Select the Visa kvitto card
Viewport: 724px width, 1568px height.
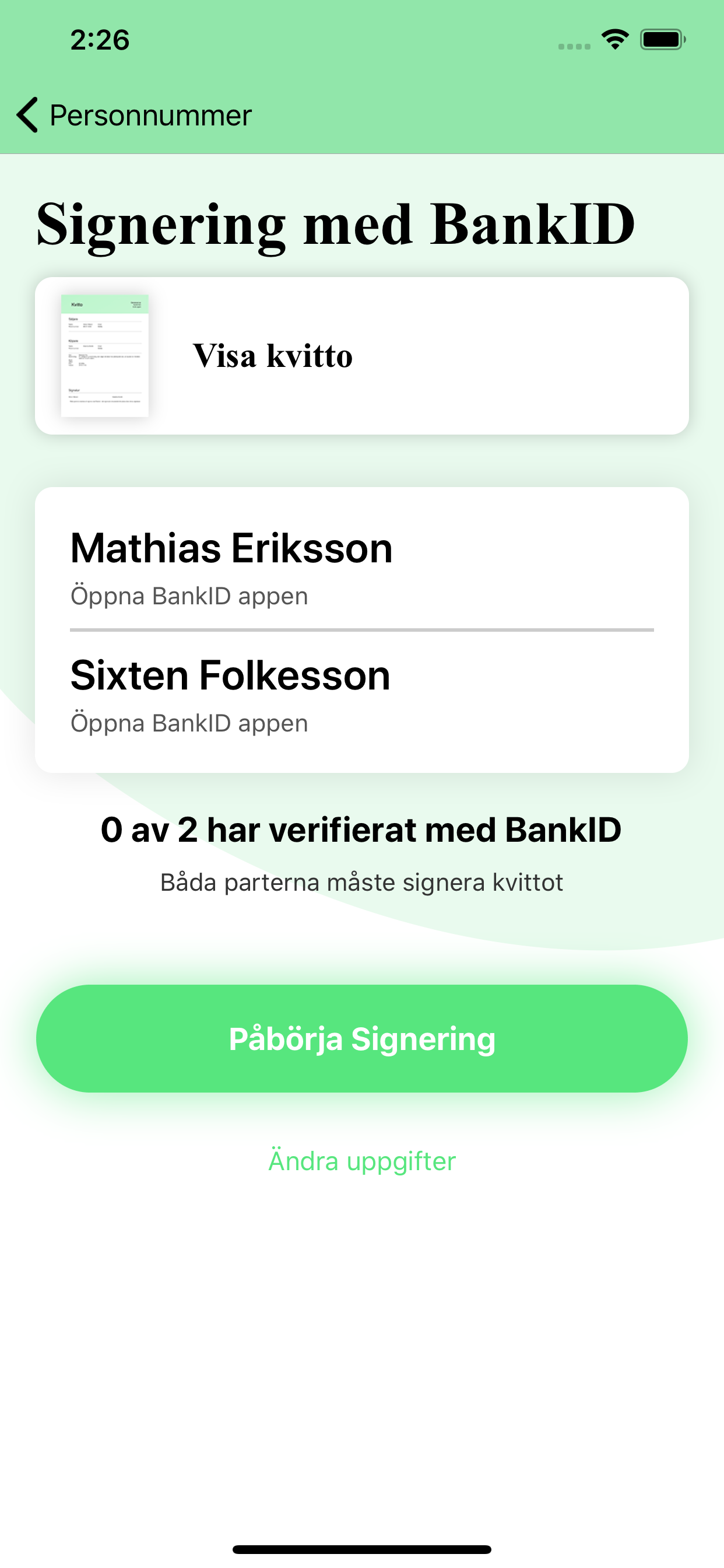click(362, 355)
